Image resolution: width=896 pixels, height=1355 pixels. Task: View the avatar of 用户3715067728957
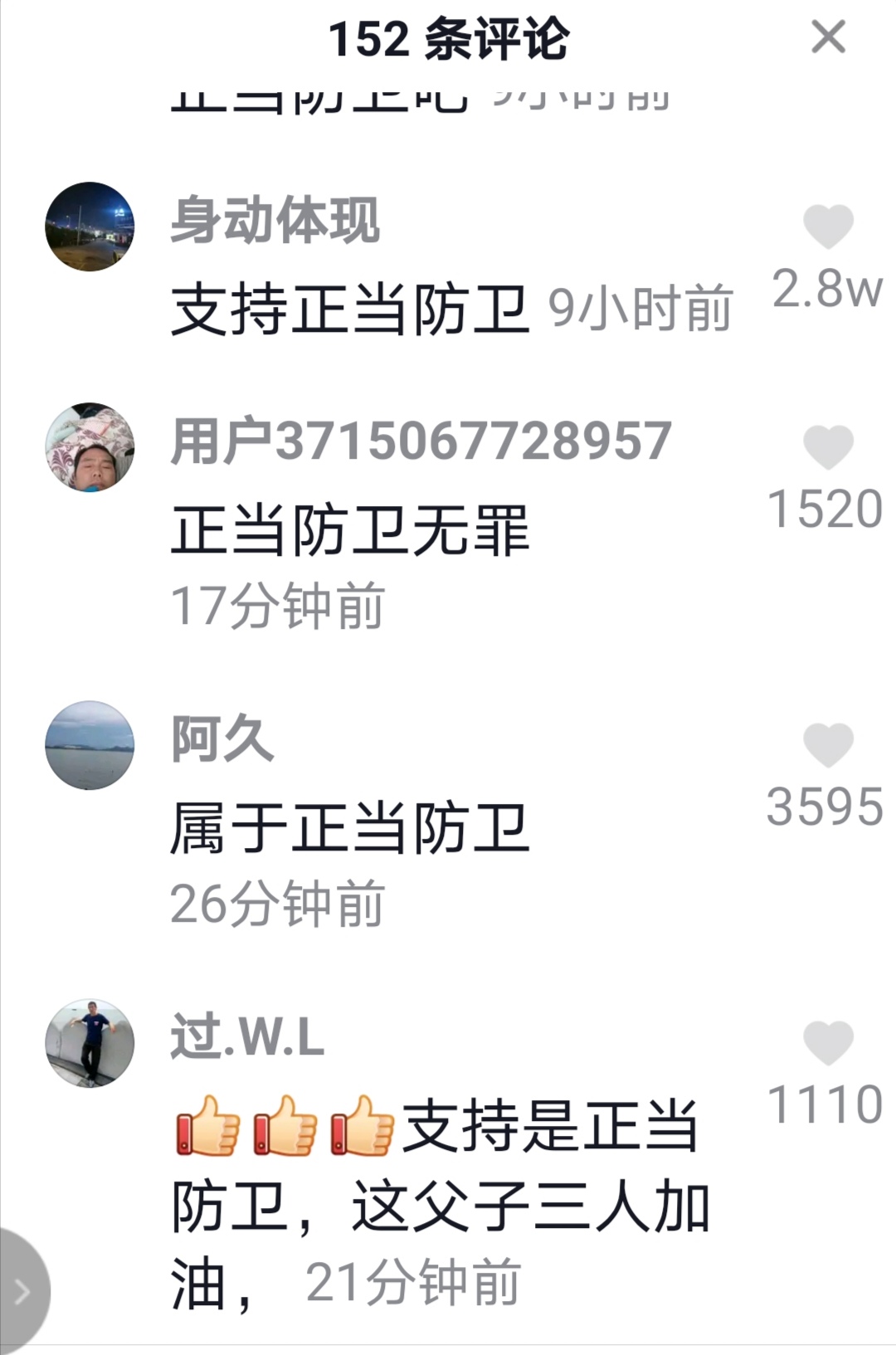(x=90, y=447)
